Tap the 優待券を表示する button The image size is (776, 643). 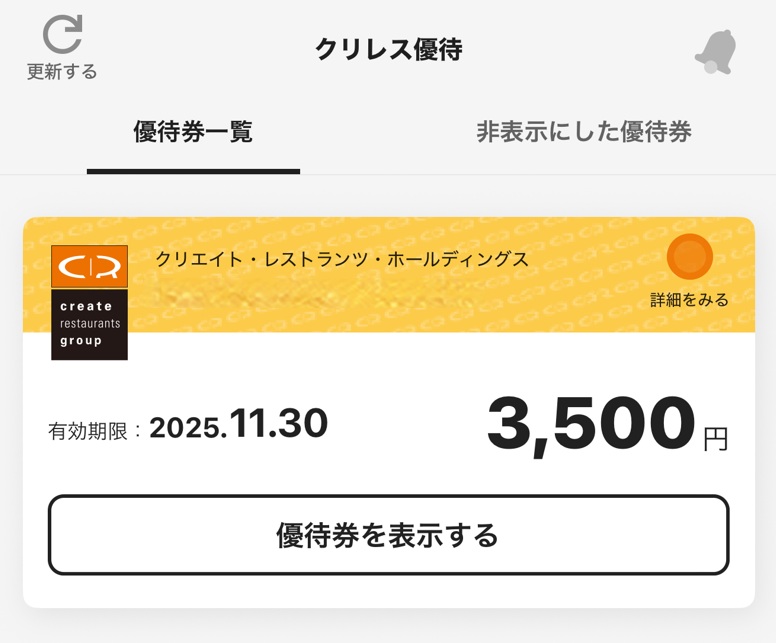(388, 535)
